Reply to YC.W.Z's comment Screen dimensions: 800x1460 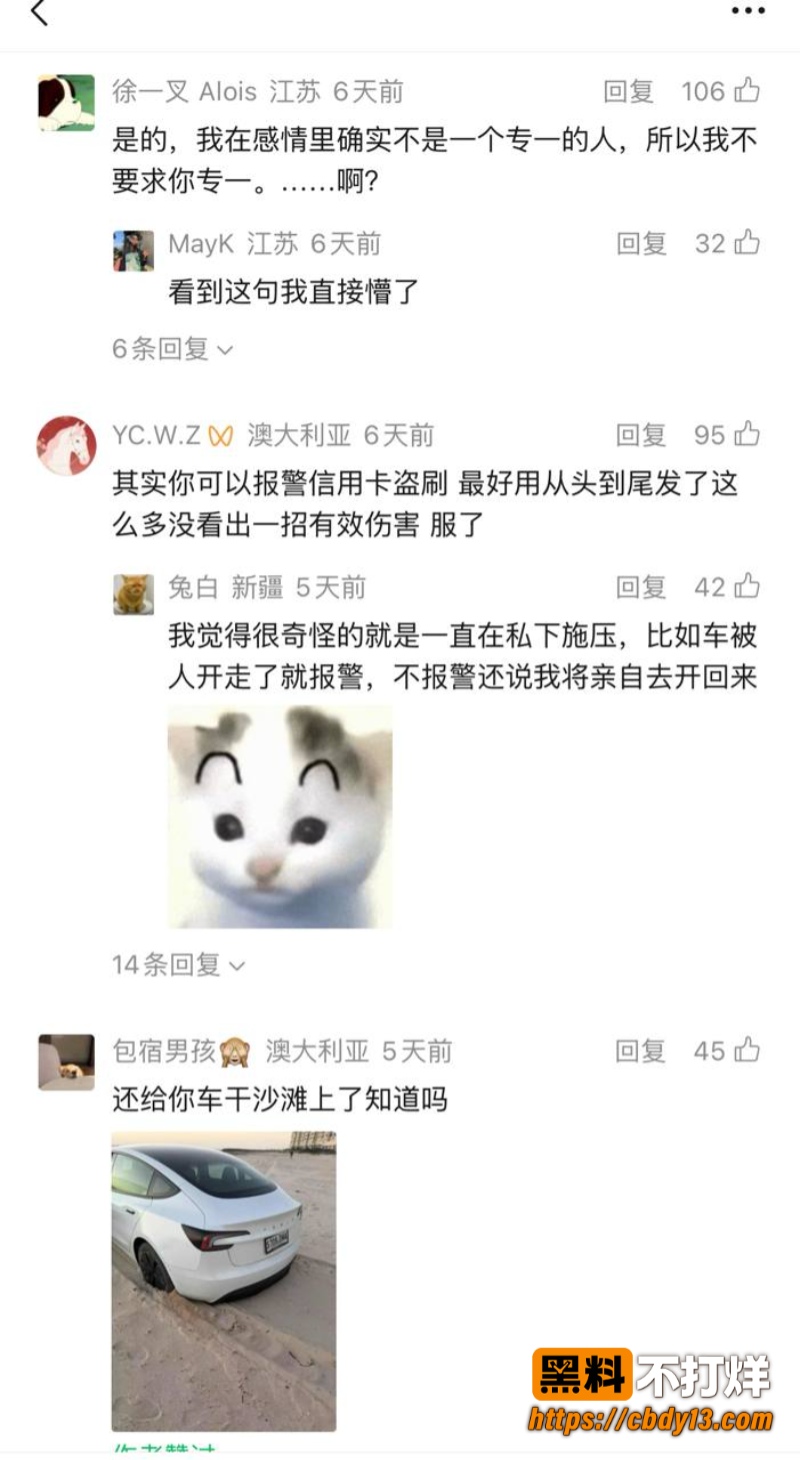click(641, 435)
